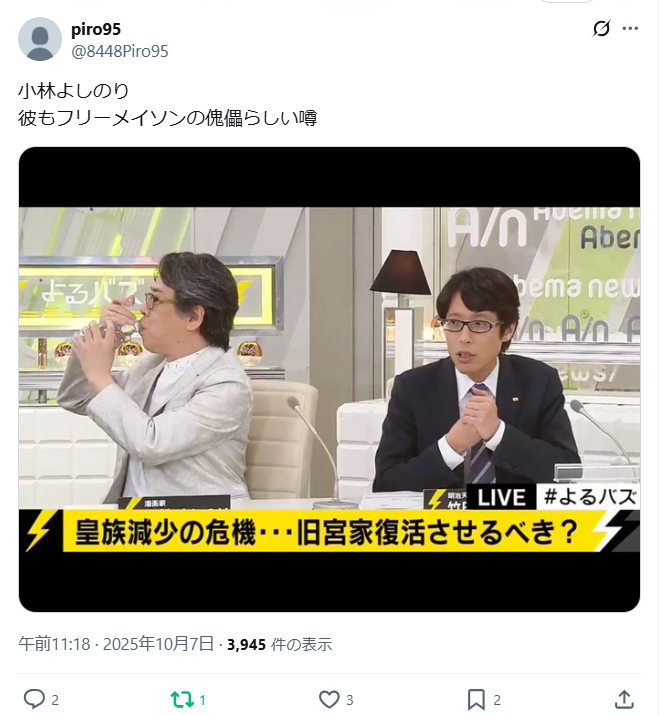Open the @8448Piro95 handle link

(120, 51)
